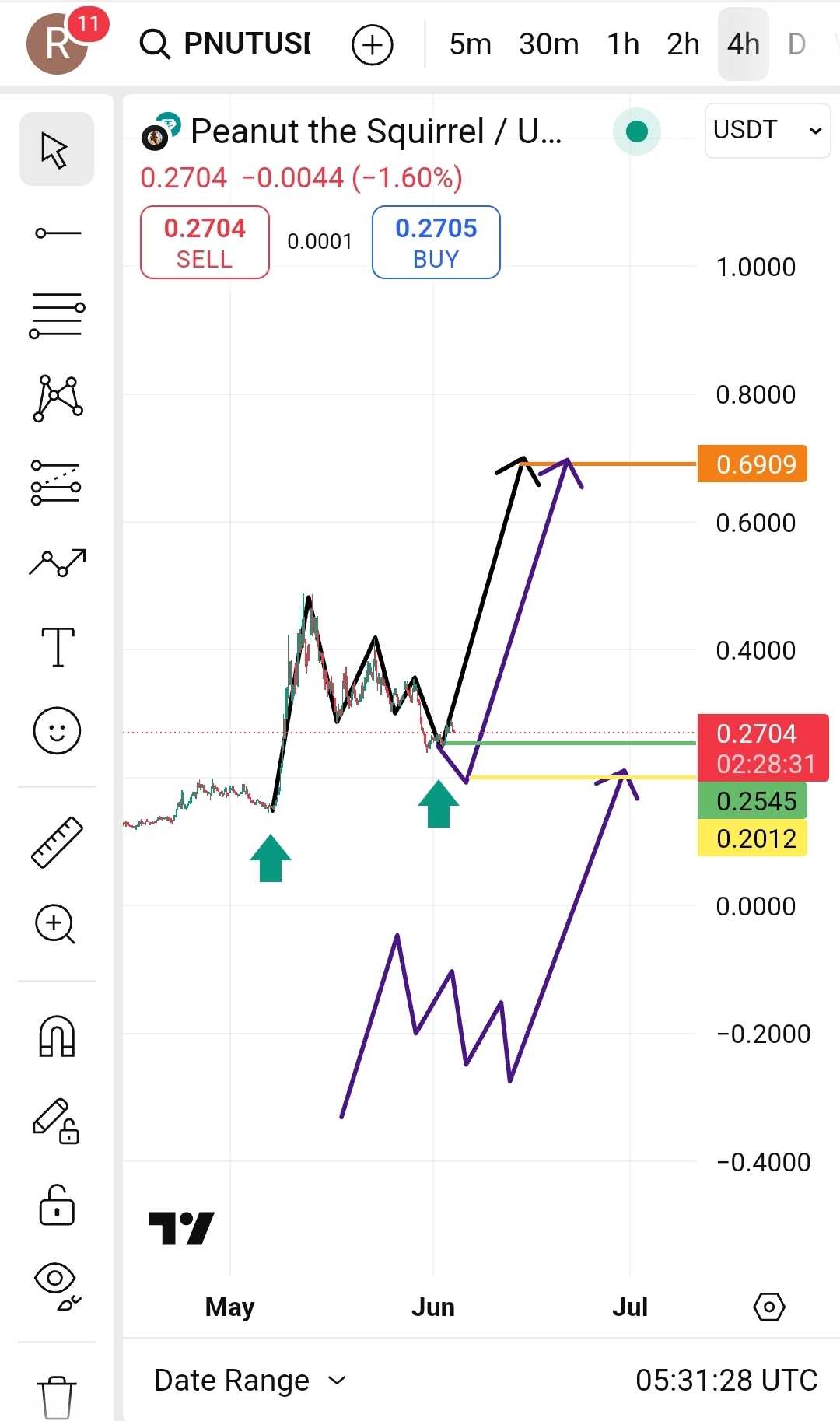The width and height of the screenshot is (840, 1421).
Task: Select the trend line drawing tool
Action: point(58,233)
